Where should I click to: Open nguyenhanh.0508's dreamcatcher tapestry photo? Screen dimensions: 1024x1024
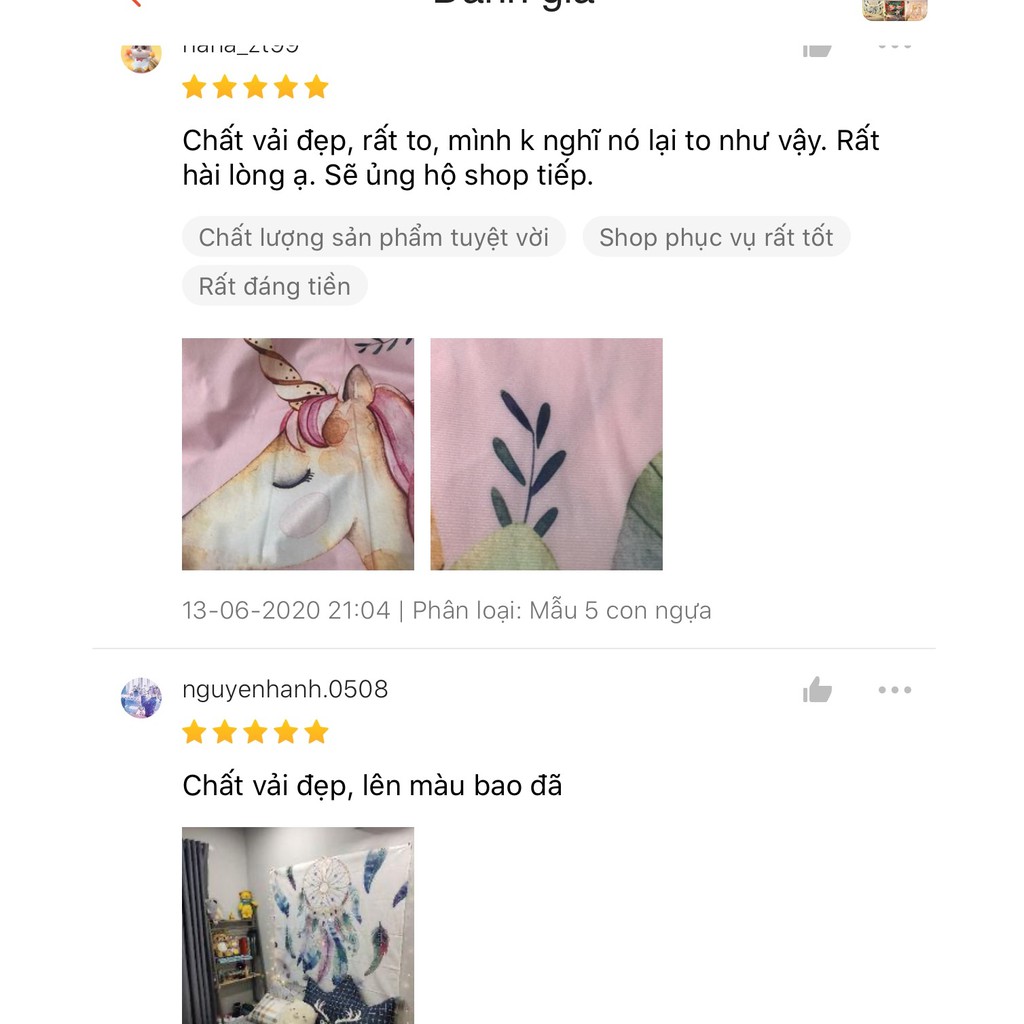(298, 924)
